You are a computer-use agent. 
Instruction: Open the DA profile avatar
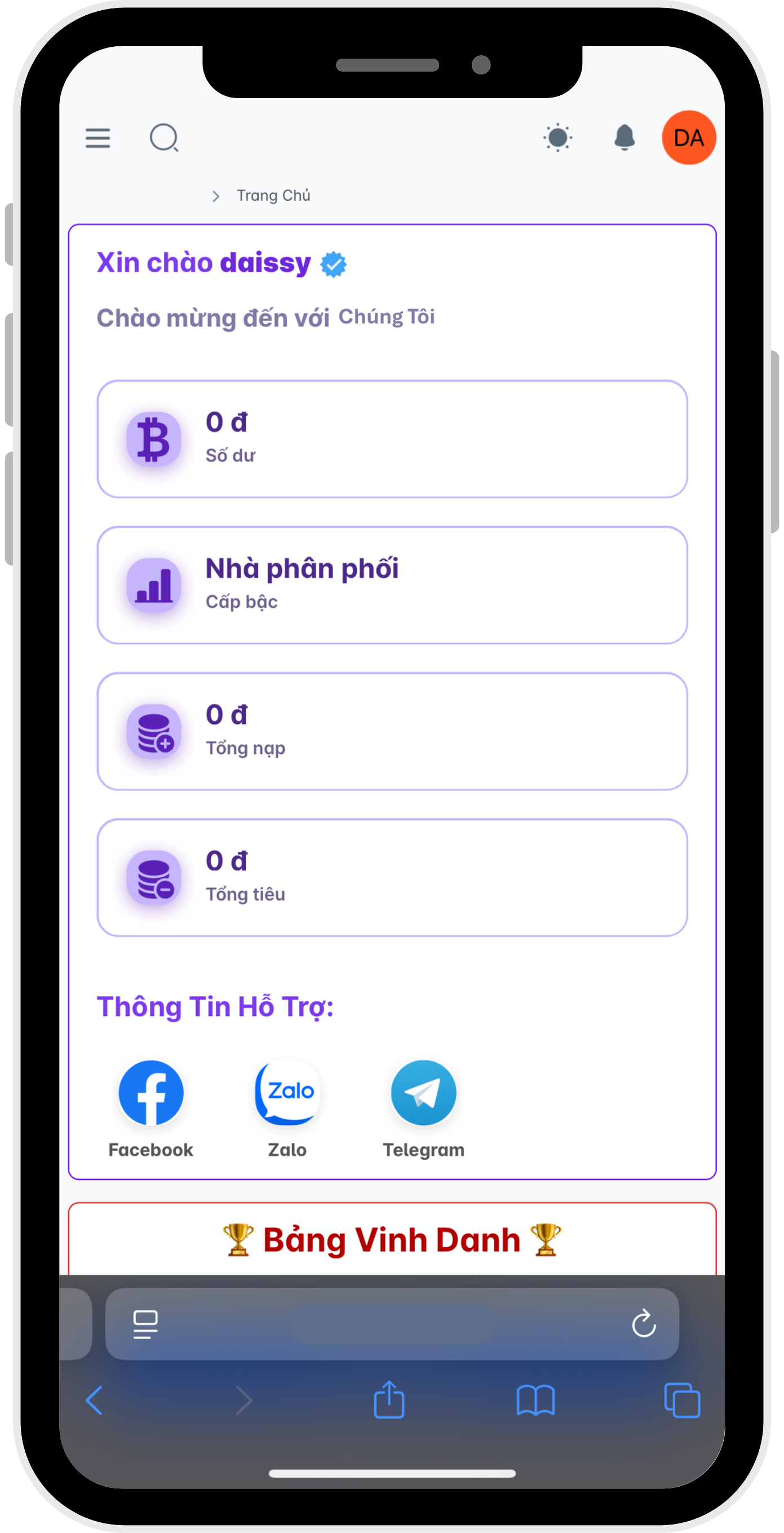tap(688, 138)
